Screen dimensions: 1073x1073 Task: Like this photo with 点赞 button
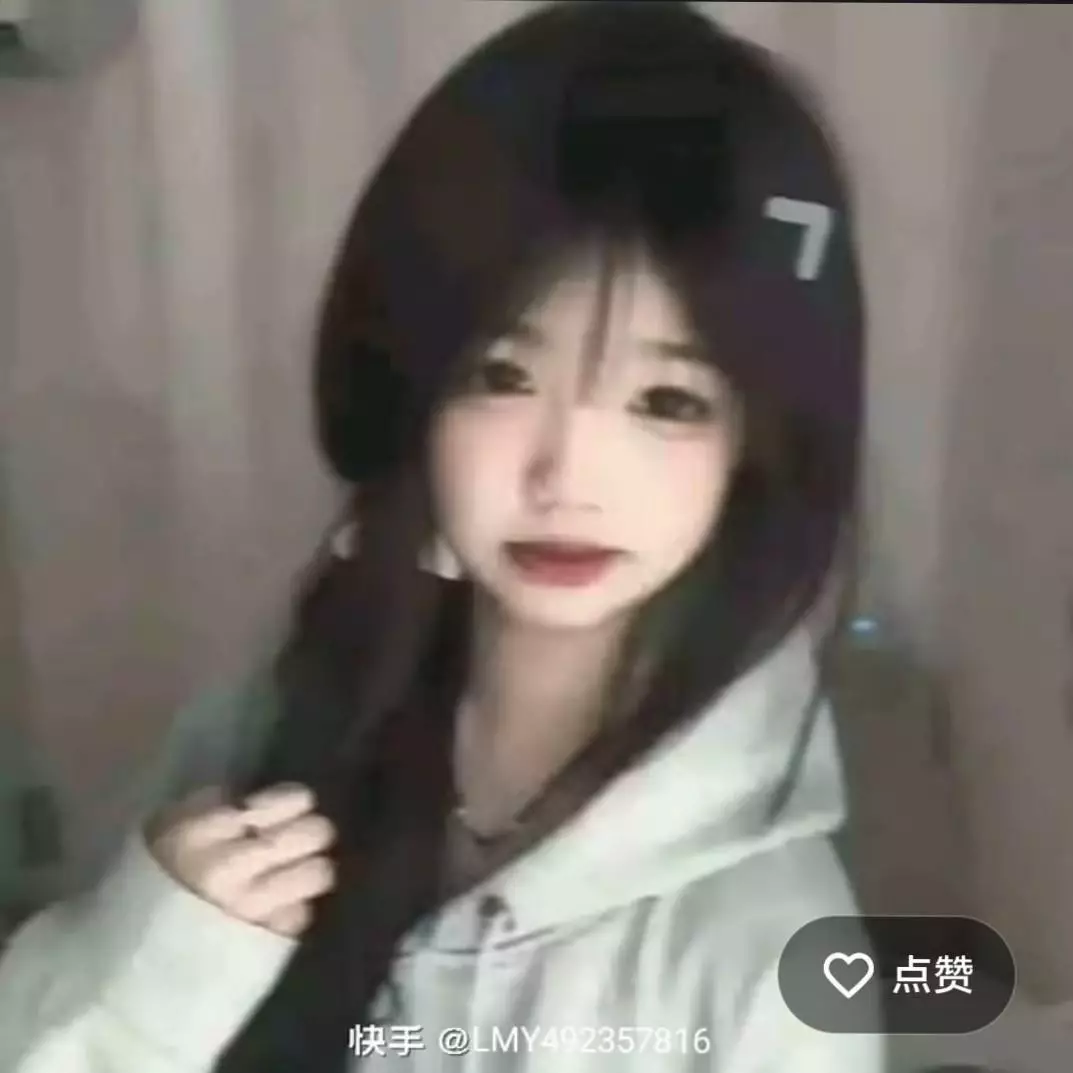point(897,974)
